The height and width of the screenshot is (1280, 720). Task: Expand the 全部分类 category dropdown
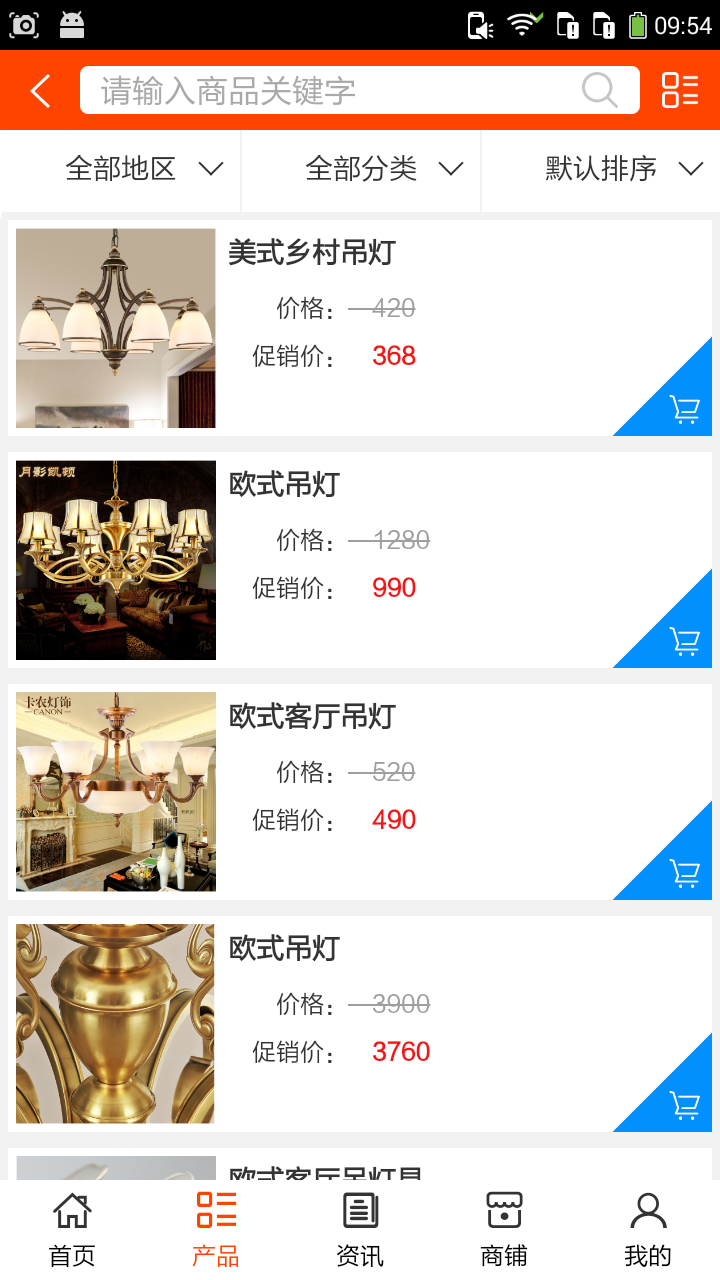click(x=382, y=170)
